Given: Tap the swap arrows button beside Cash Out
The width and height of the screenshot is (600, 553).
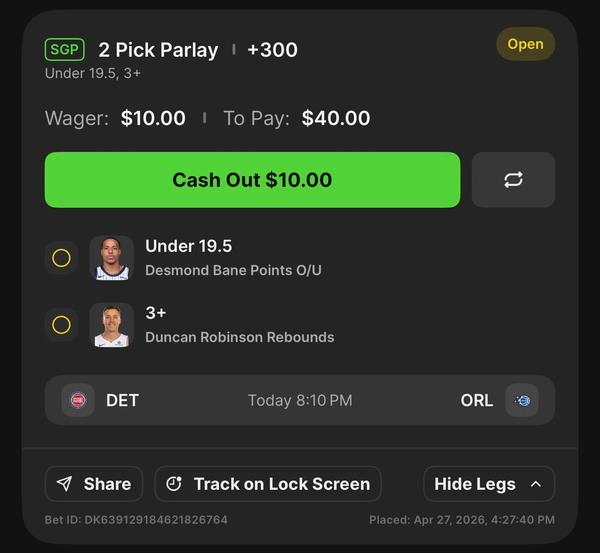Looking at the screenshot, I should (x=513, y=180).
